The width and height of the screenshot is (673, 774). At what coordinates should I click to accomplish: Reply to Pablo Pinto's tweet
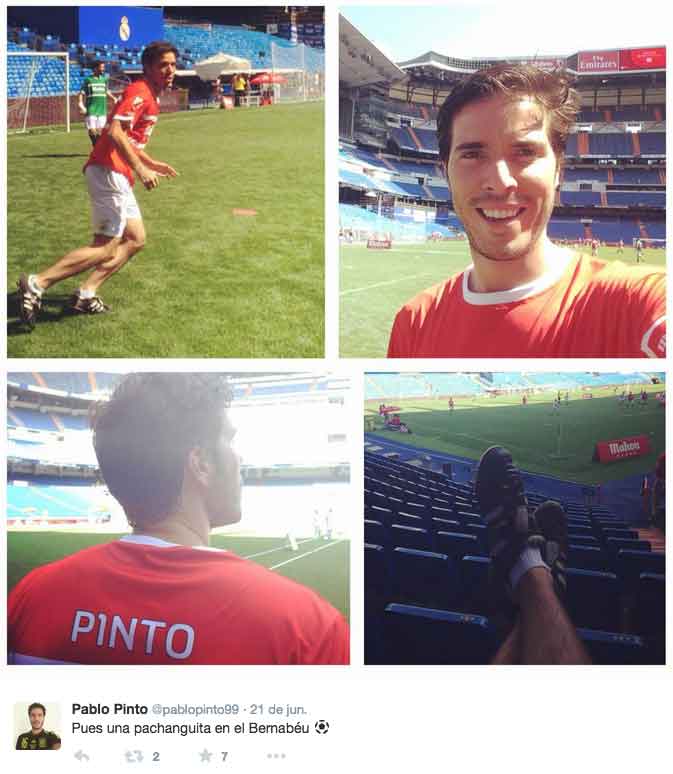pyautogui.click(x=82, y=756)
